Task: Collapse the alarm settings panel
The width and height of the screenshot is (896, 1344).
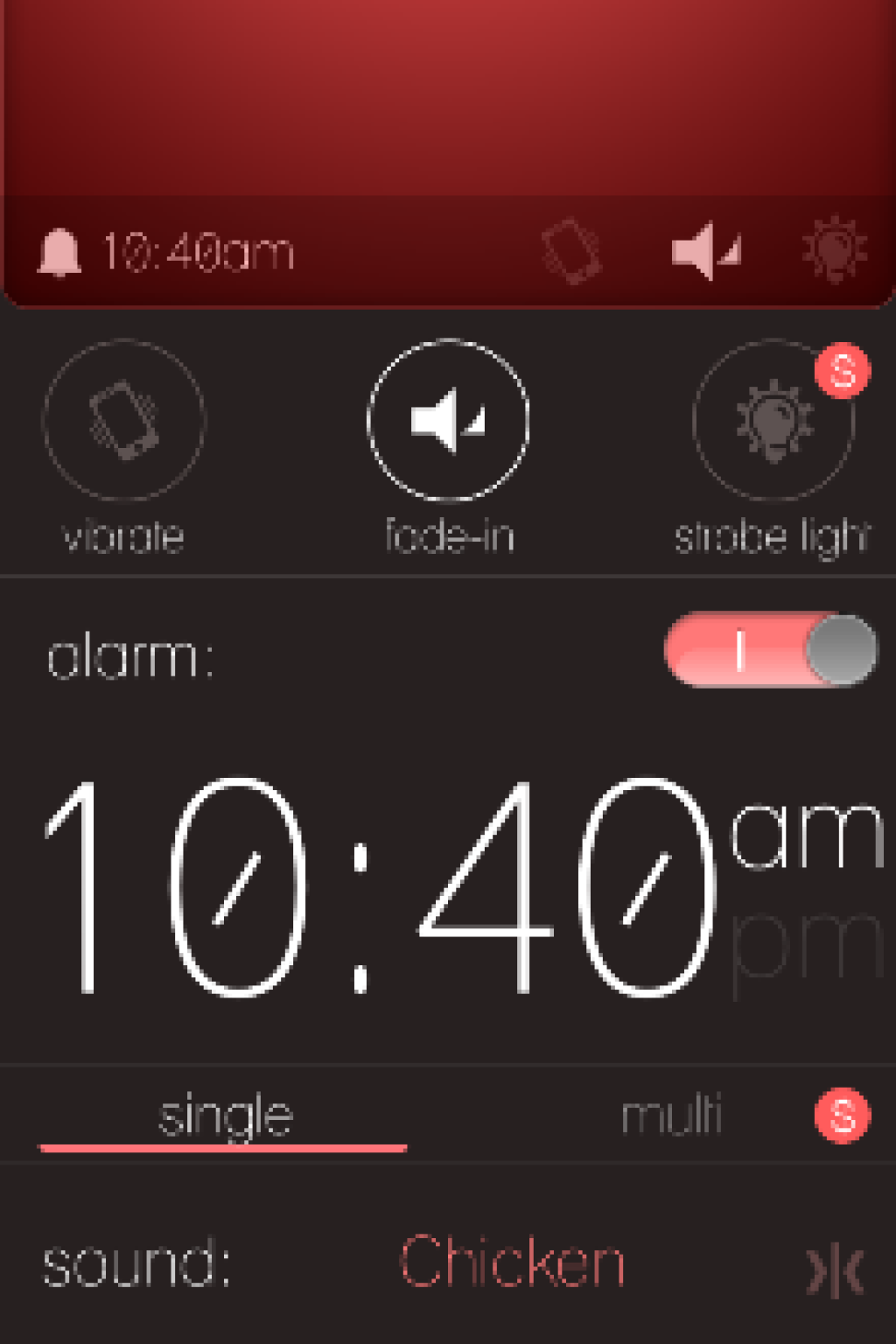Action: click(x=836, y=1270)
